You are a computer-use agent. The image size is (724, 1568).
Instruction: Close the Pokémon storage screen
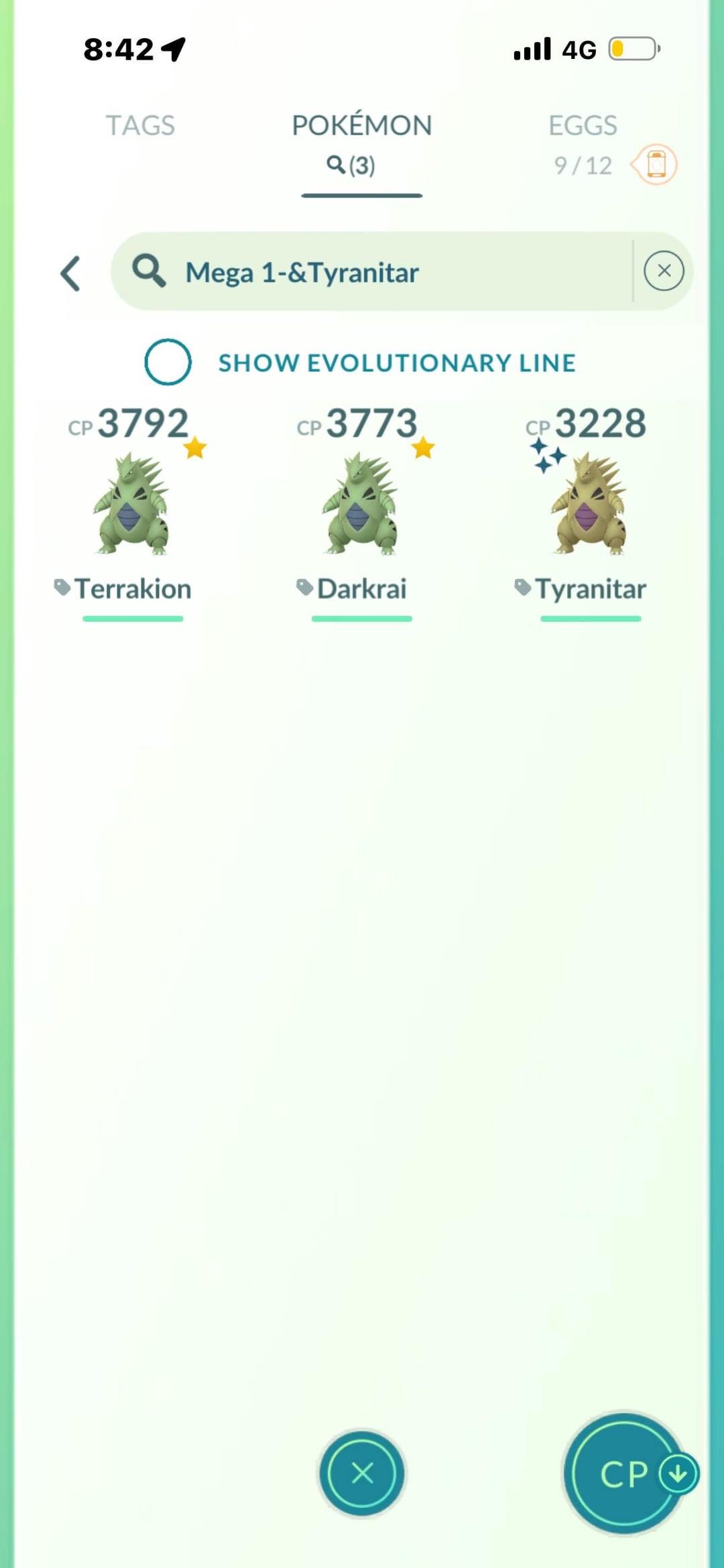click(x=362, y=1473)
